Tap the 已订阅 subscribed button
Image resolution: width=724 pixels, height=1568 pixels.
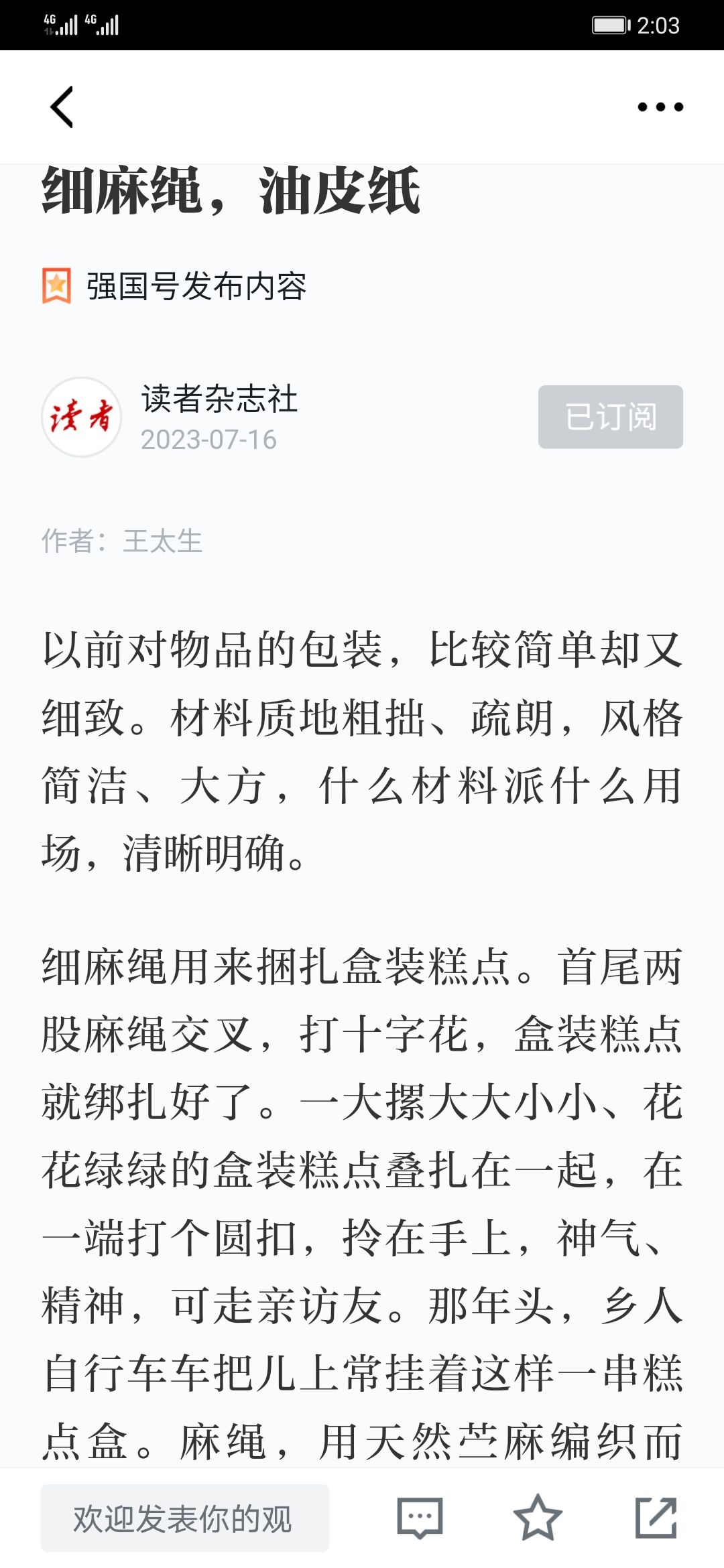tap(610, 417)
